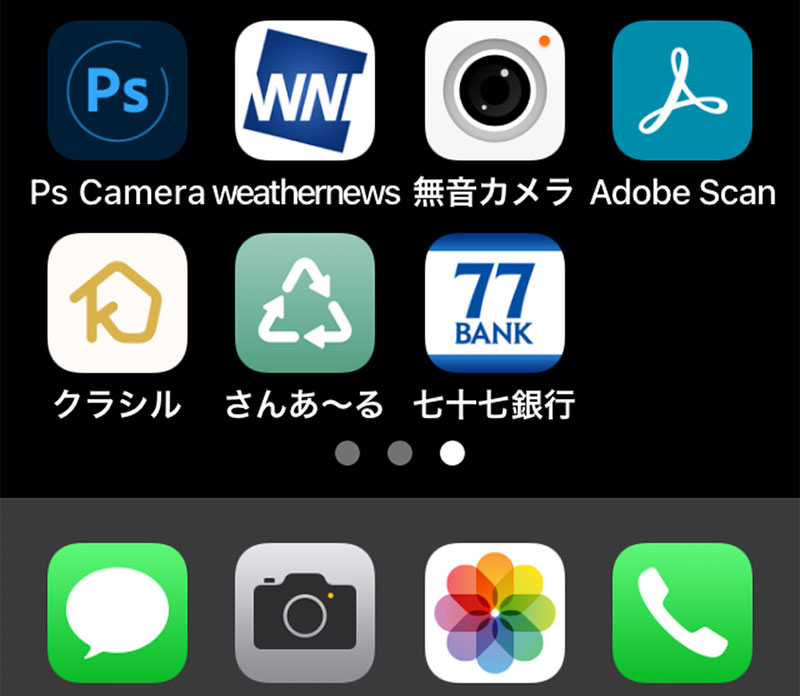Viewport: 800px width, 696px height.
Task: Tap the home screen page indicator dots
Action: click(x=400, y=453)
